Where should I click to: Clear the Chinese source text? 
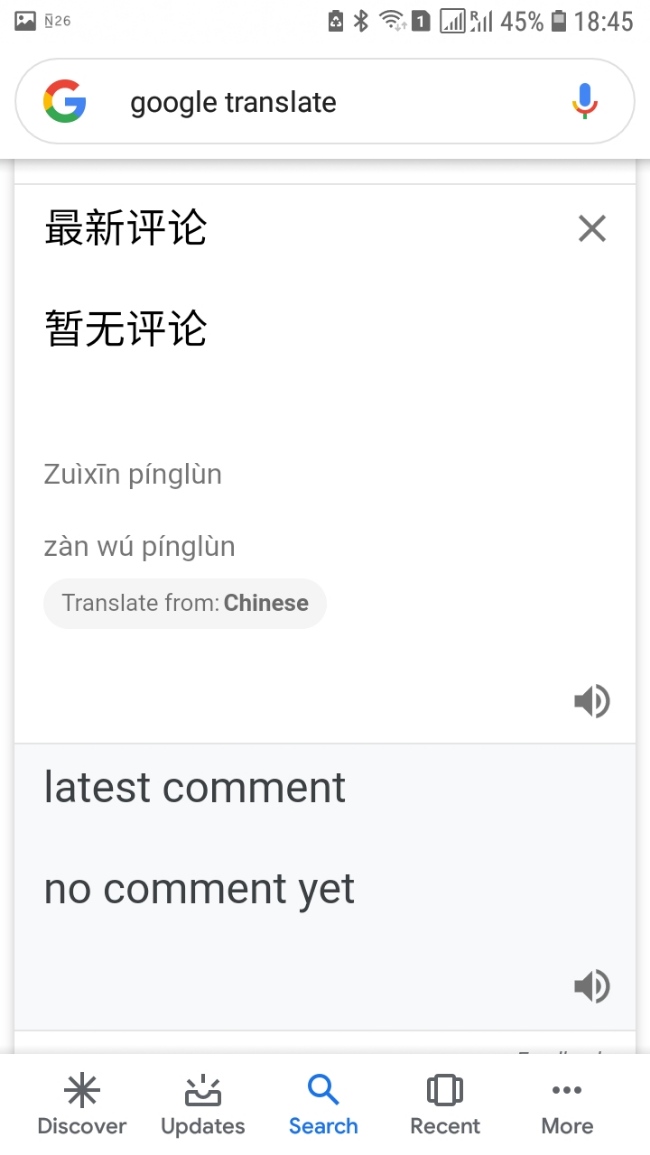tap(592, 229)
